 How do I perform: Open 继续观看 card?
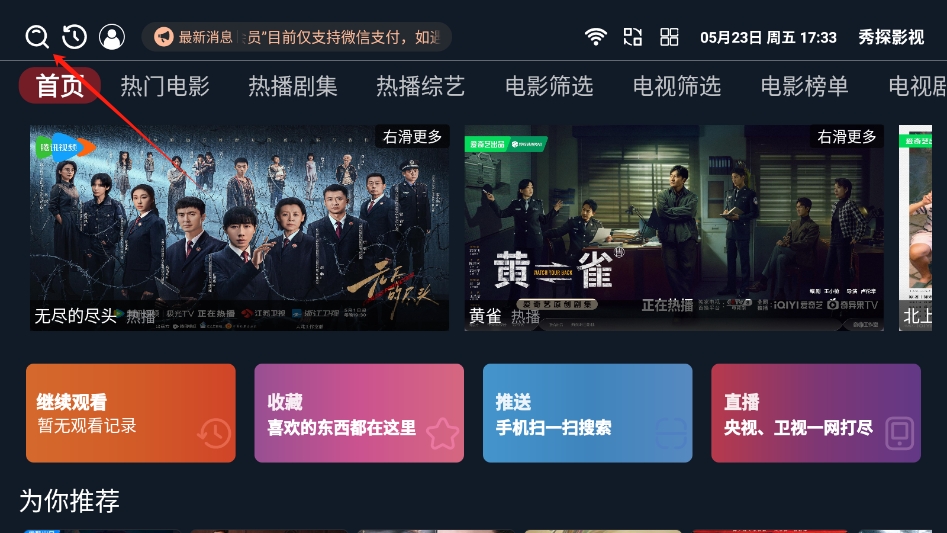tap(131, 413)
